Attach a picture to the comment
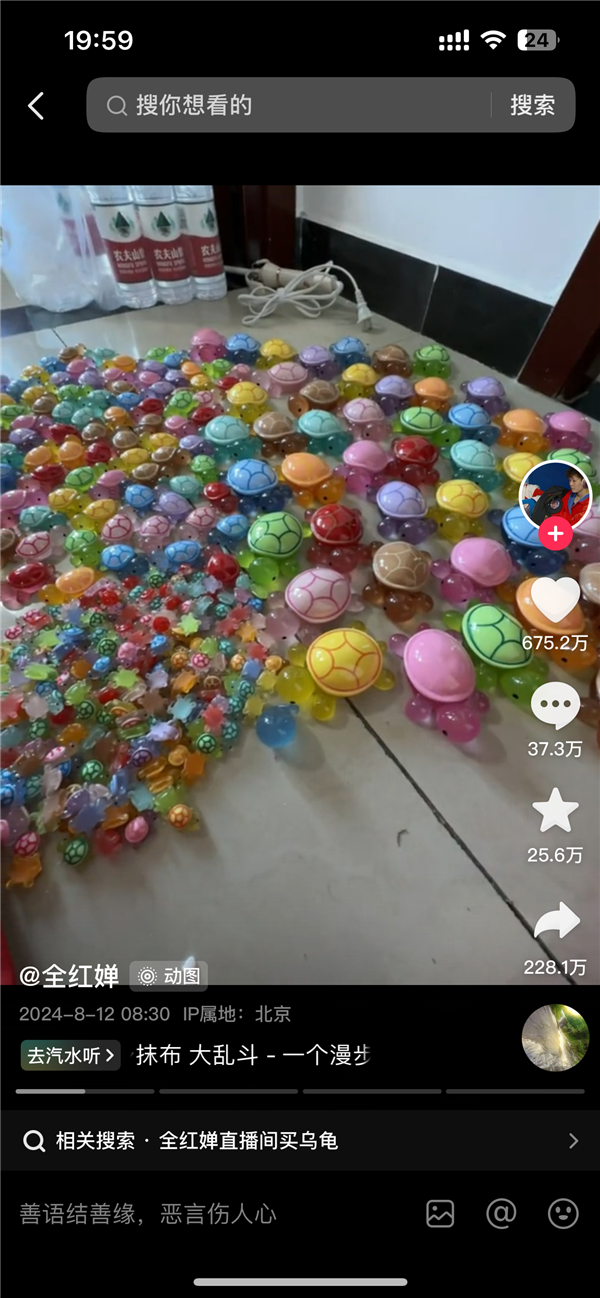This screenshot has height=1298, width=600. (440, 1214)
